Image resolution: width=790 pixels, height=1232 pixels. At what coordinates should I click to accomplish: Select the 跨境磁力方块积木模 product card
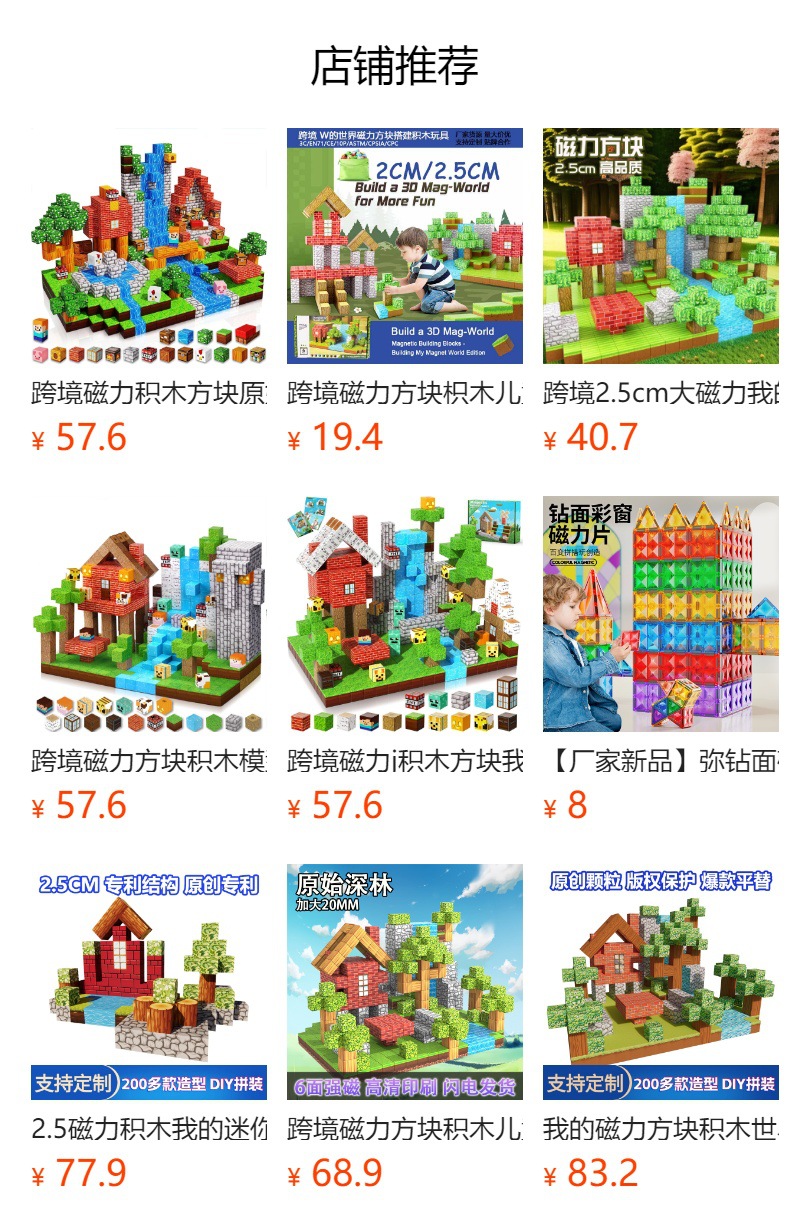tap(149, 614)
